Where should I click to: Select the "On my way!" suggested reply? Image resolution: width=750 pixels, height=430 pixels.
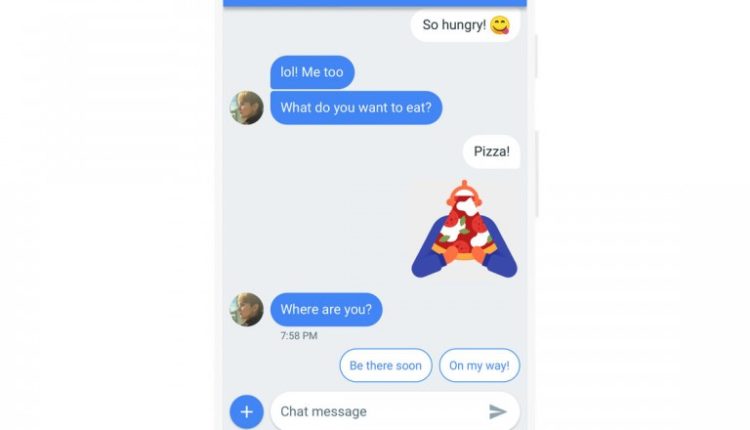tap(479, 365)
